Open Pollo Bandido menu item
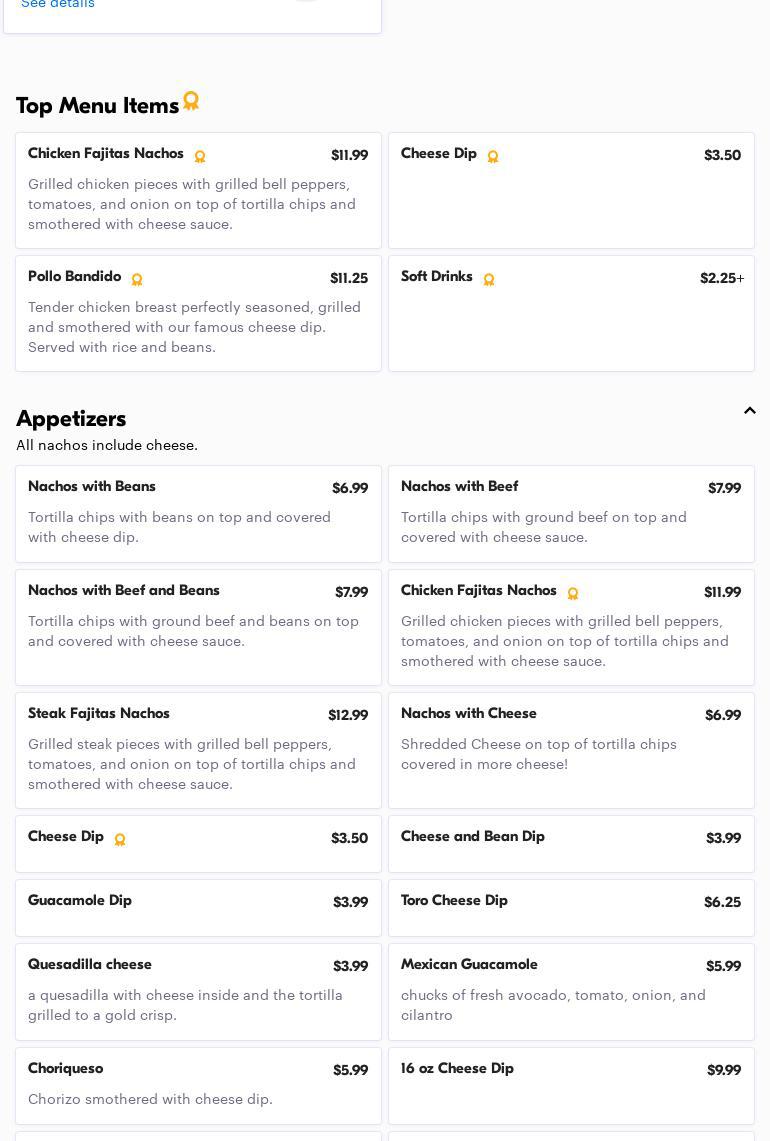 (198, 313)
